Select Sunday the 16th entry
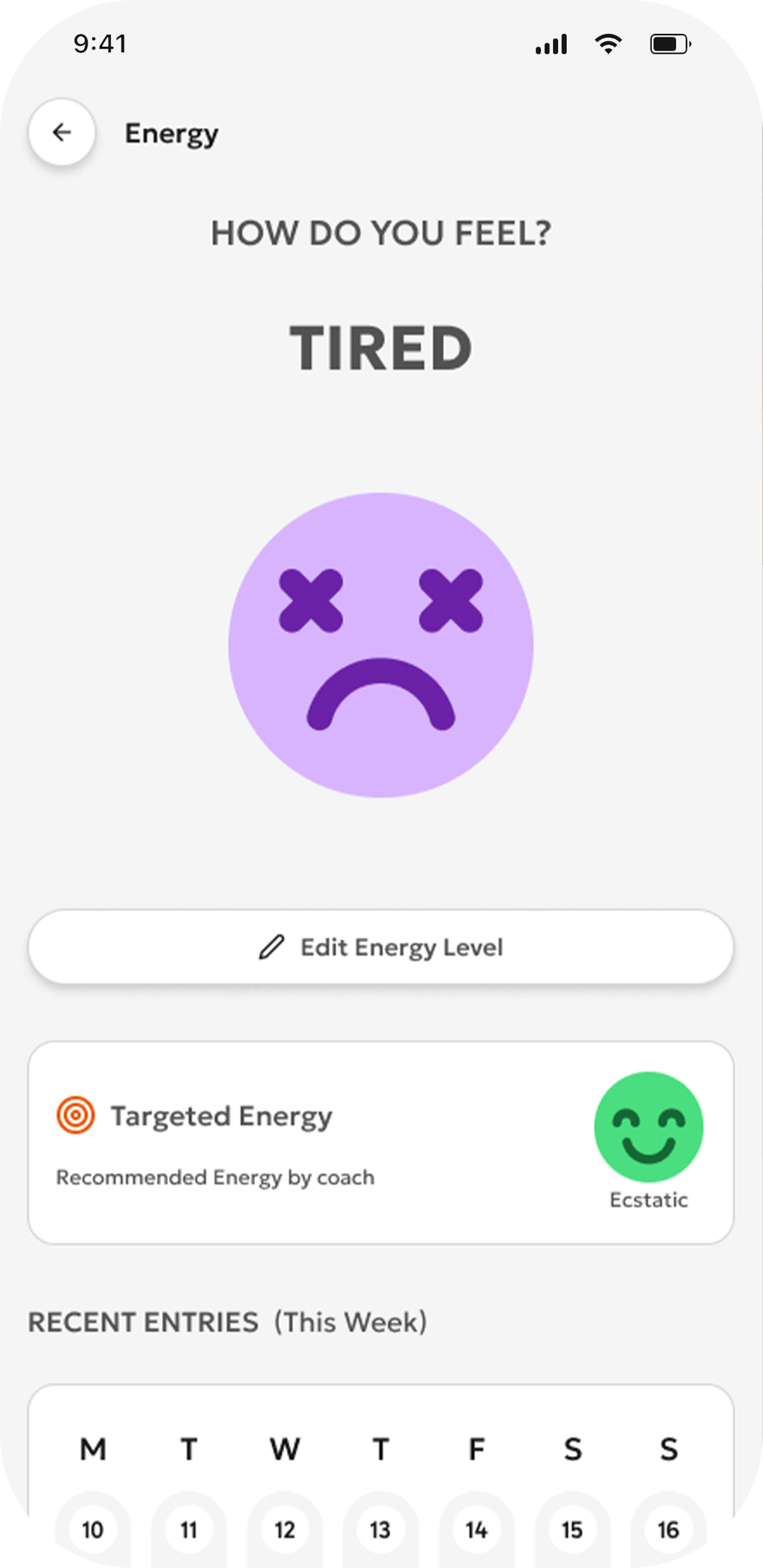 click(668, 1530)
